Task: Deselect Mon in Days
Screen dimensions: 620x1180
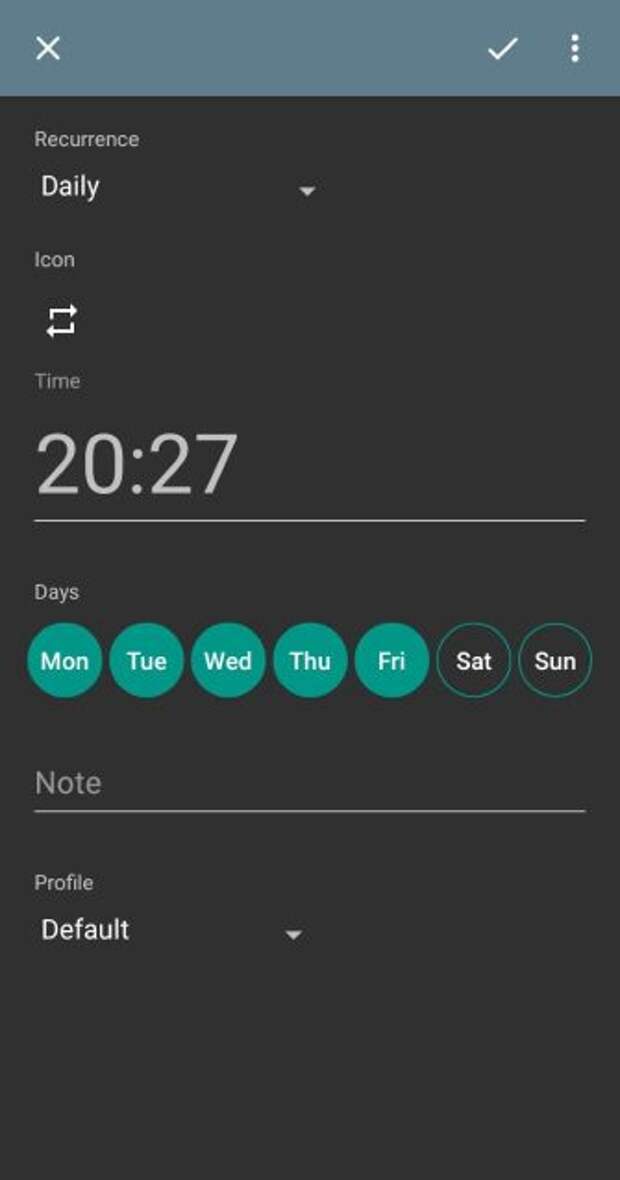Action: click(65, 661)
